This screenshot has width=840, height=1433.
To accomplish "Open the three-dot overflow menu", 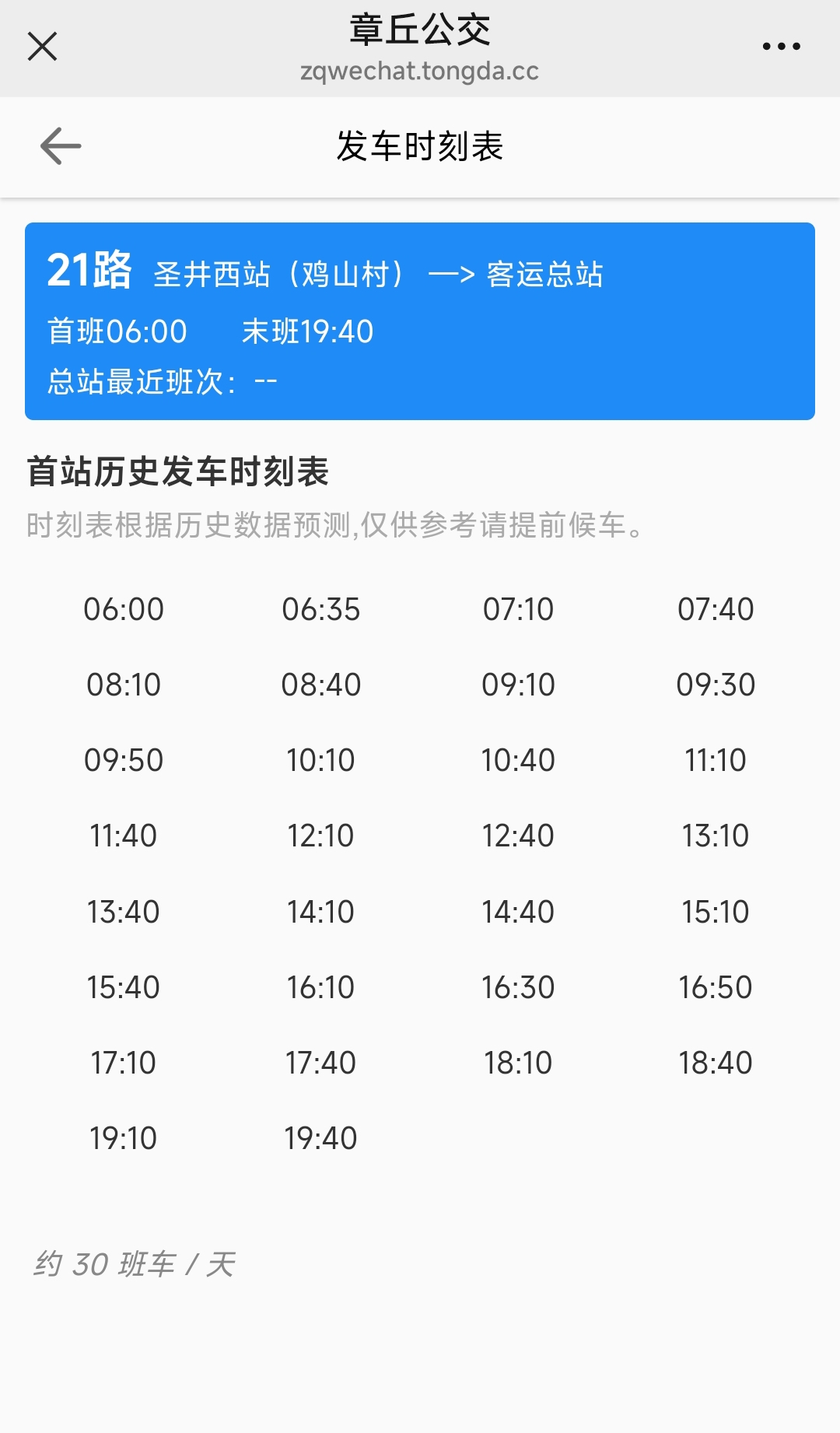I will tap(781, 47).
